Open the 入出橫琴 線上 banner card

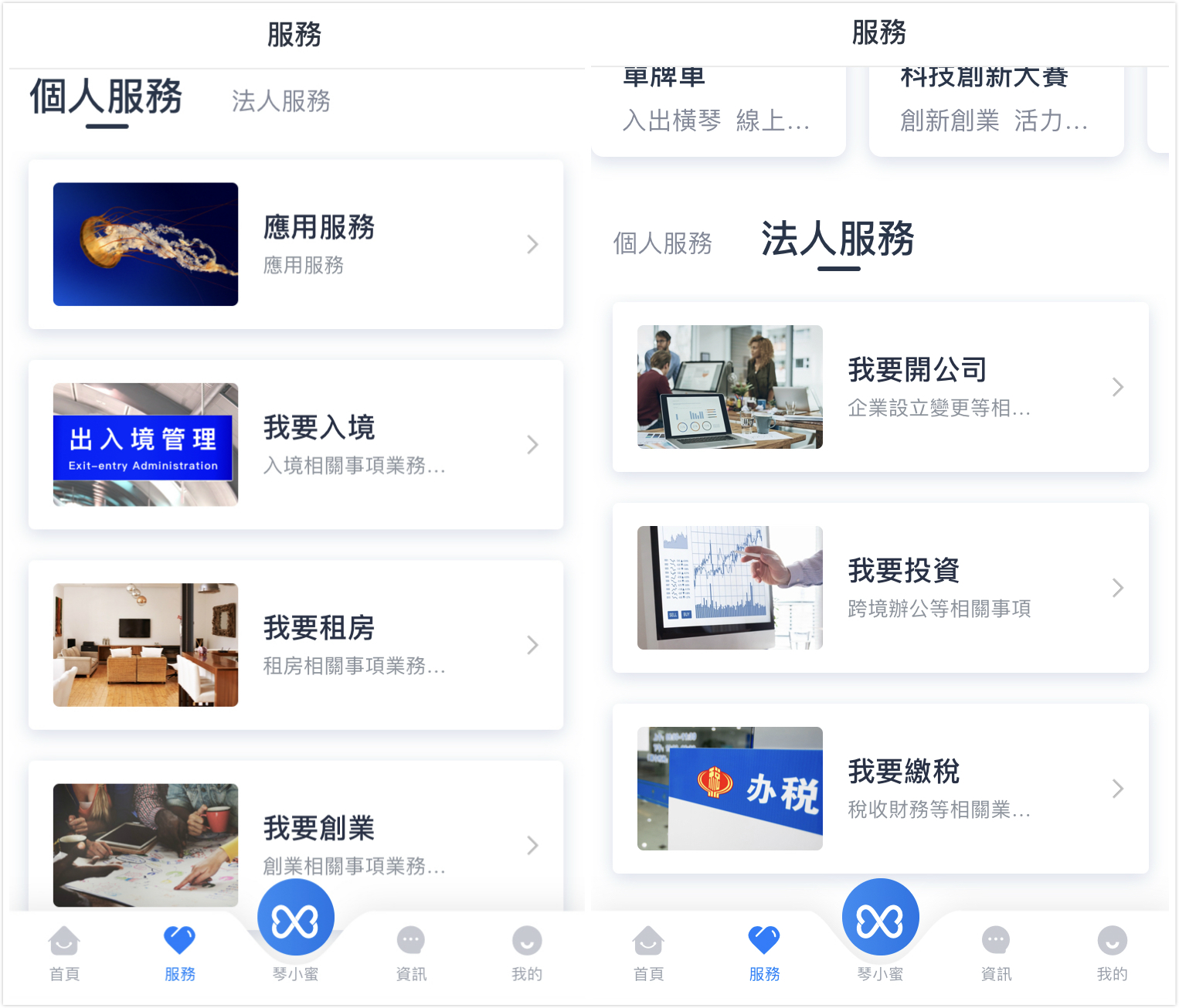(718, 108)
